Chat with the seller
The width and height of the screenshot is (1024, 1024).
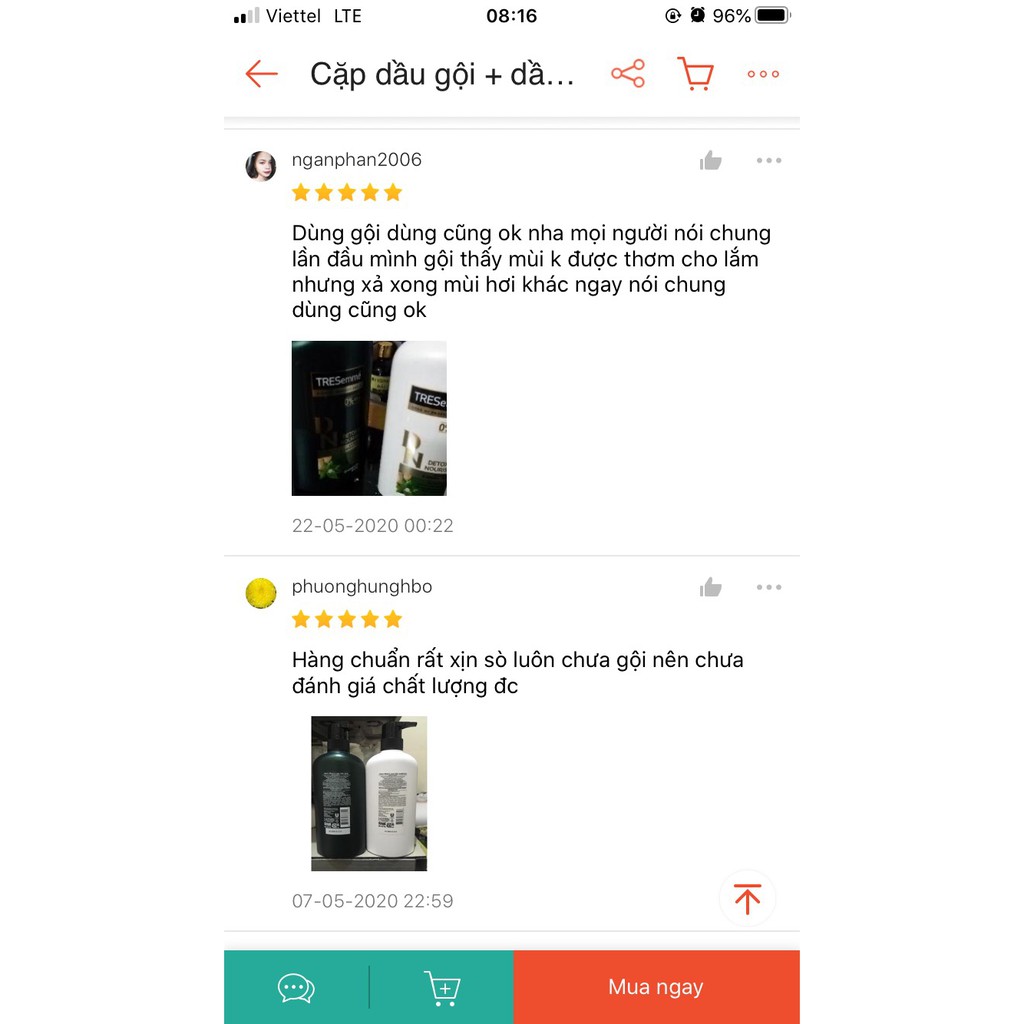coord(296,988)
